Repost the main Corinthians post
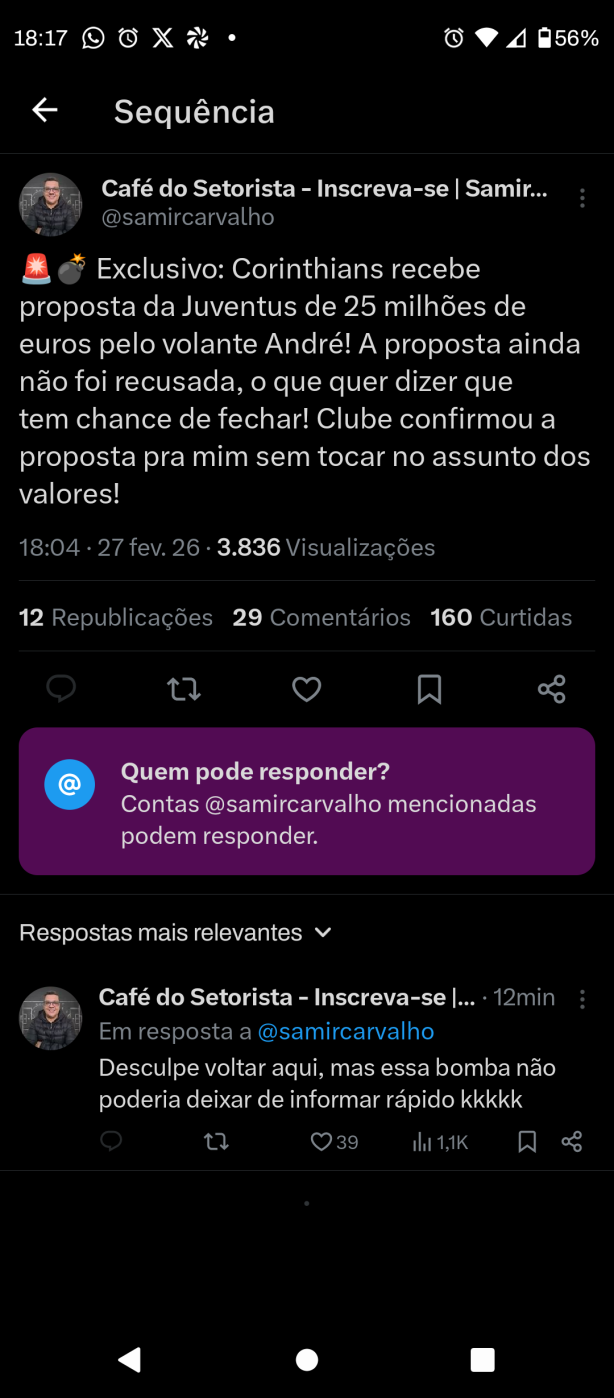 tap(184, 689)
